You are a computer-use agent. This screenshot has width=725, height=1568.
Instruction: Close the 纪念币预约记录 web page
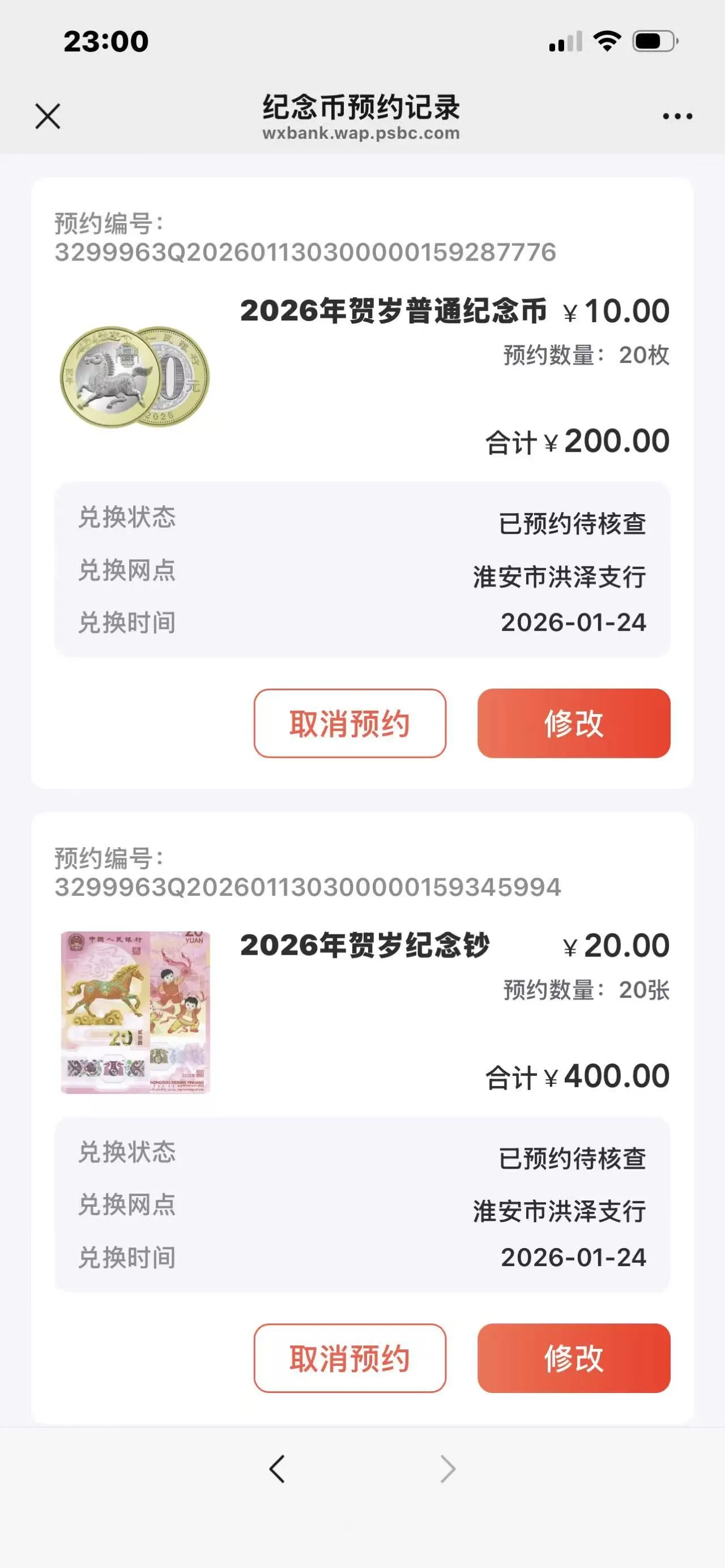[48, 116]
